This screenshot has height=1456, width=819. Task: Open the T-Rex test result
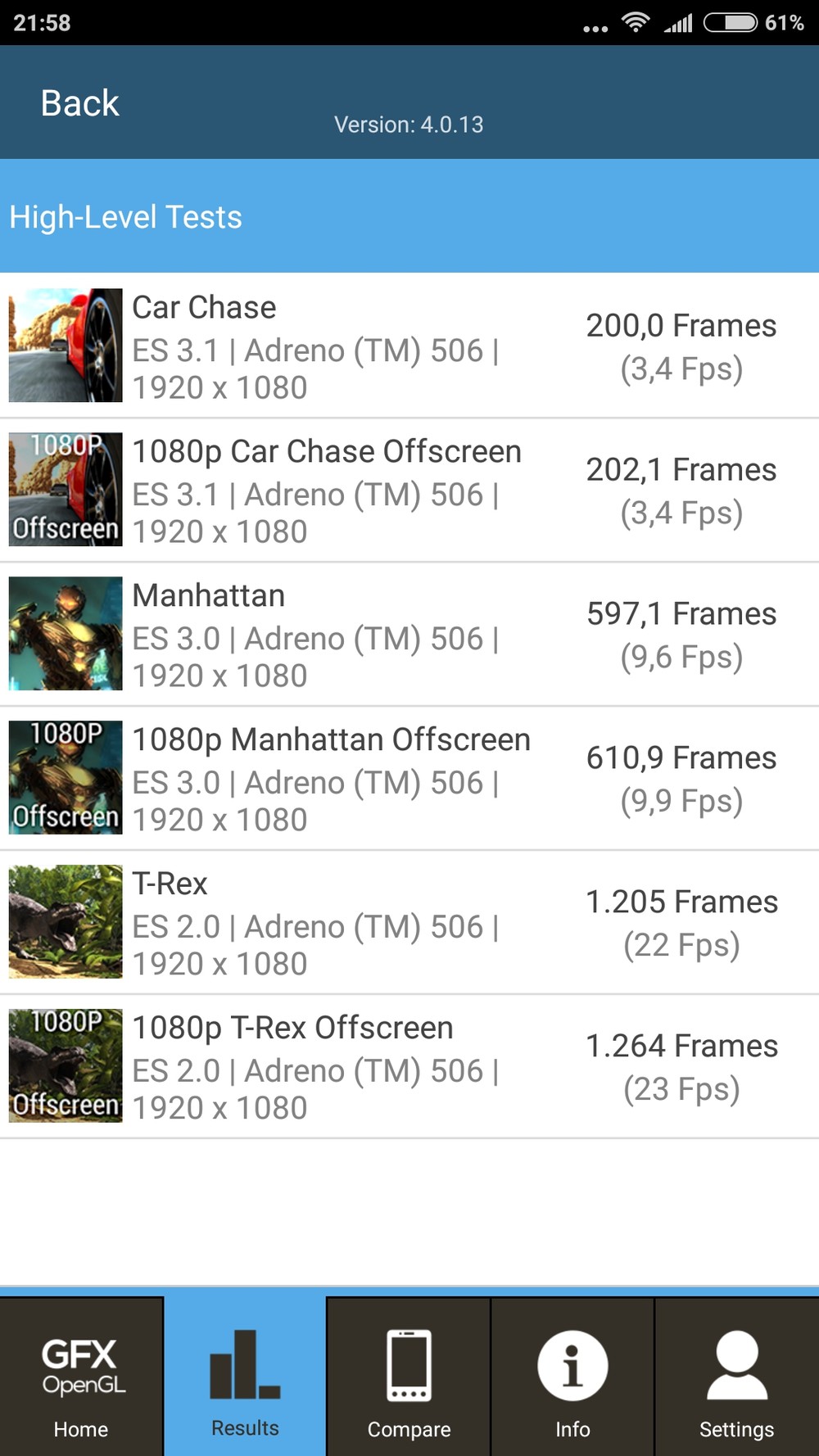(409, 922)
